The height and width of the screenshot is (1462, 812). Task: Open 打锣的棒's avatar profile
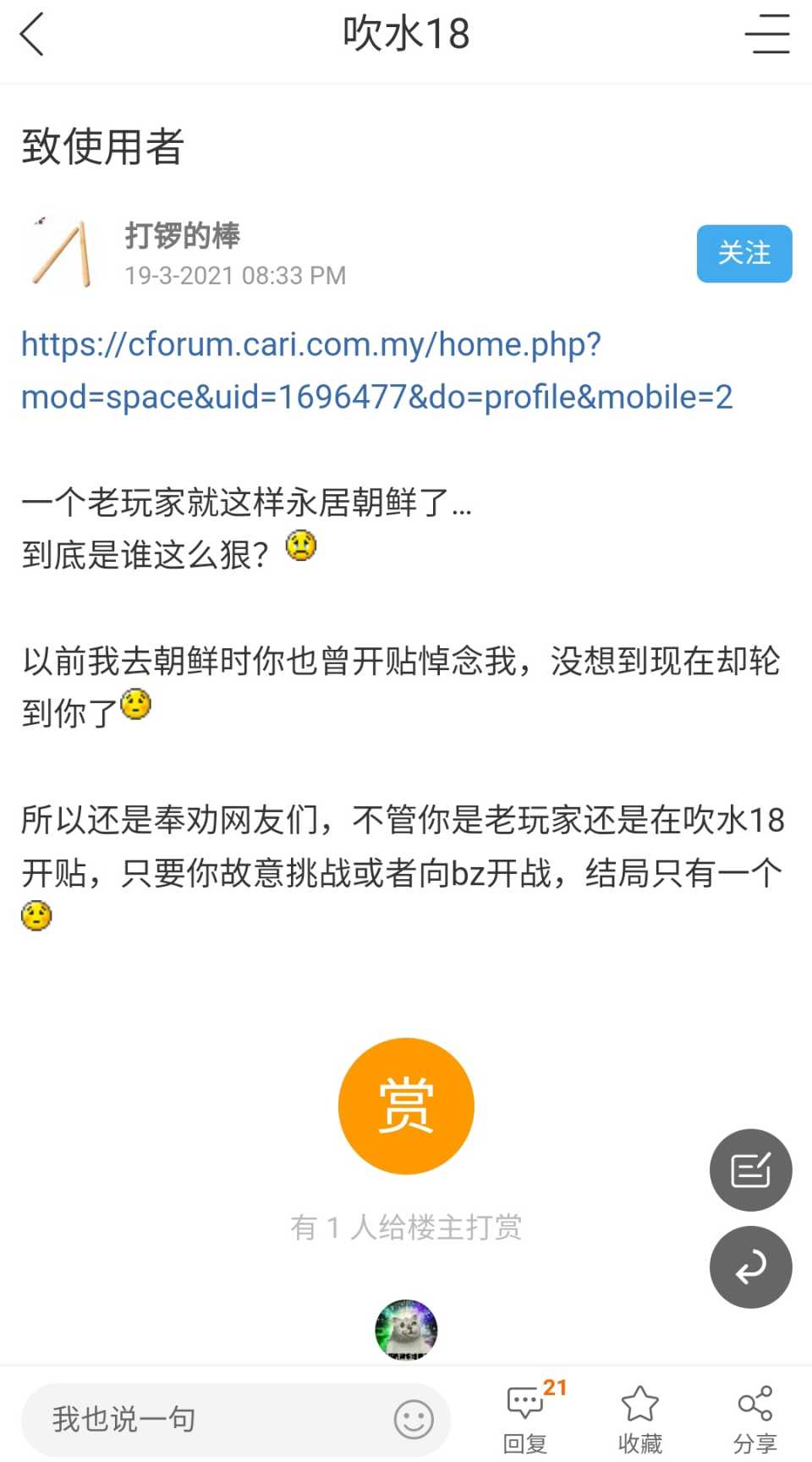tap(62, 253)
